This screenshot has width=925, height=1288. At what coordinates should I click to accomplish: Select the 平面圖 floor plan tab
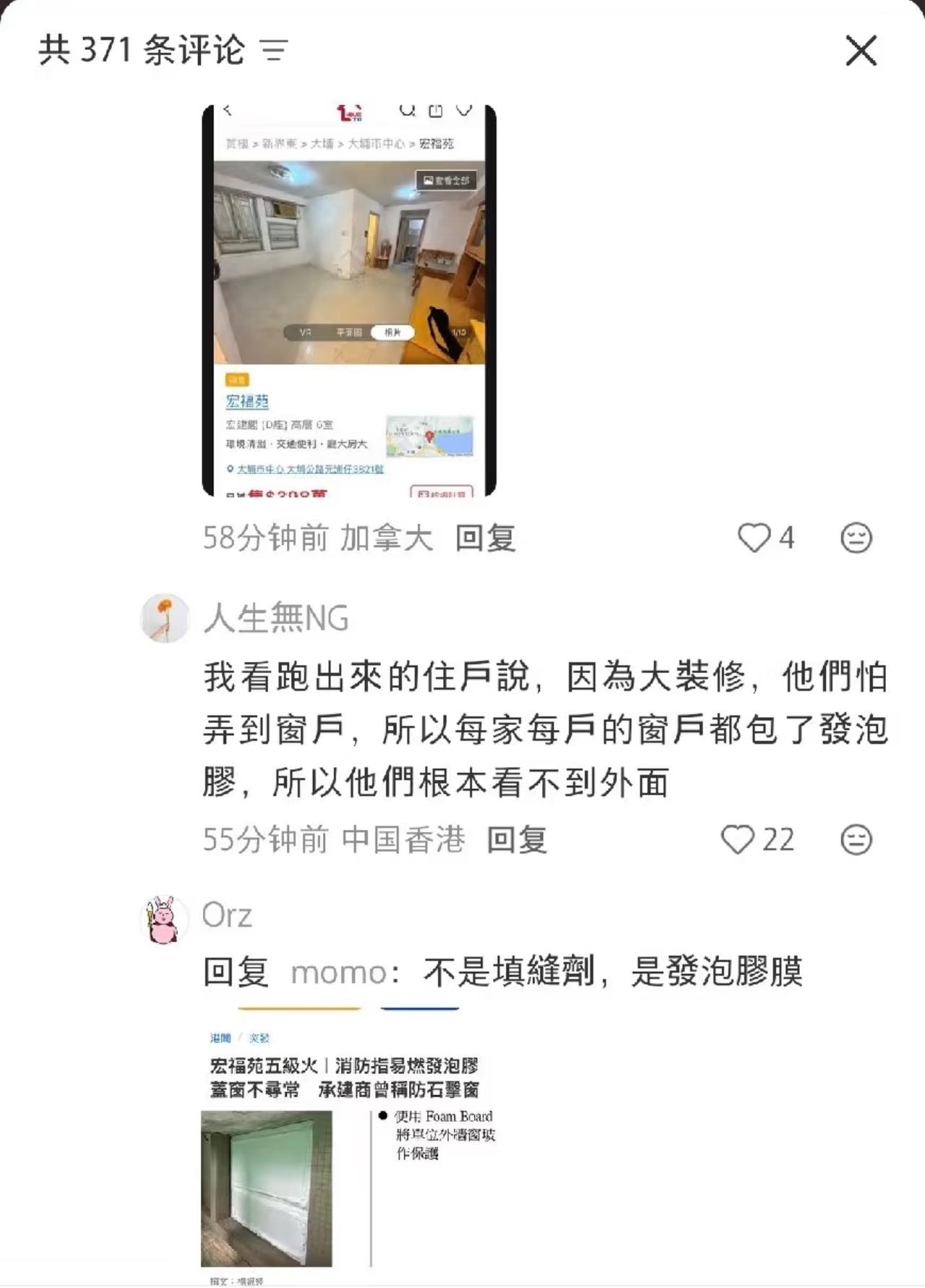pyautogui.click(x=348, y=333)
